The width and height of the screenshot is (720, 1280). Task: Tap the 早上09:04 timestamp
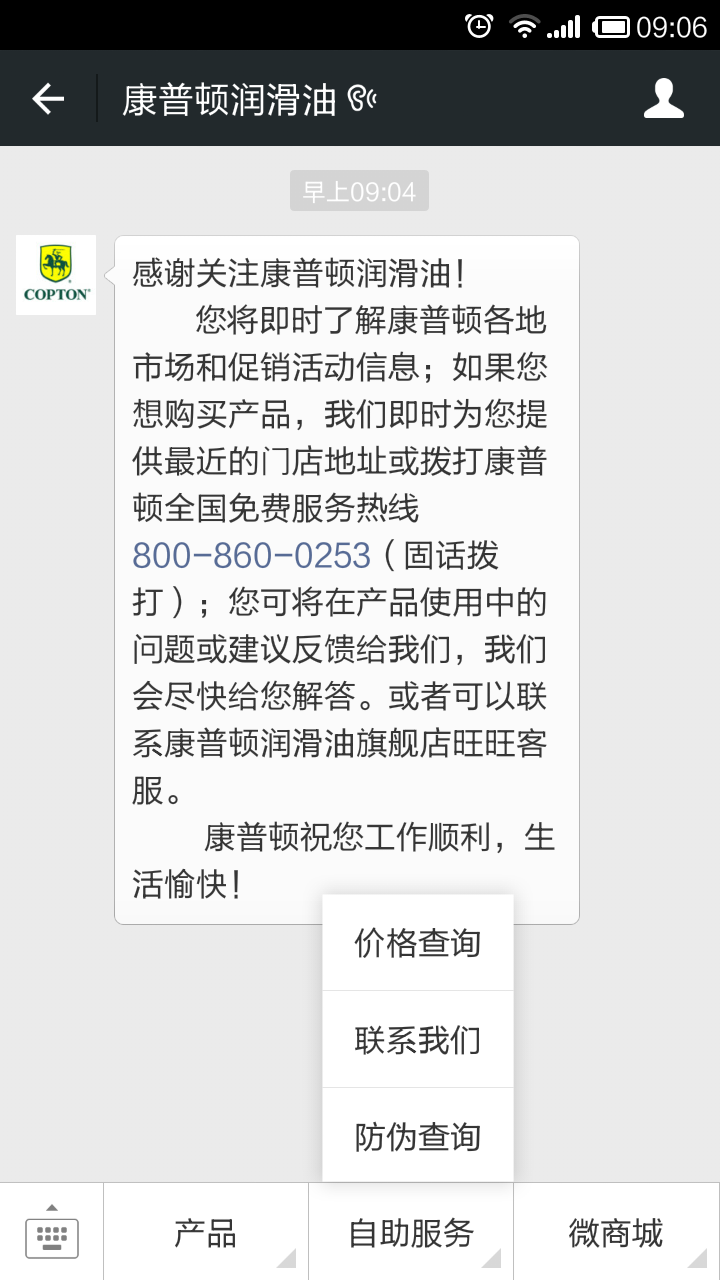[359, 190]
